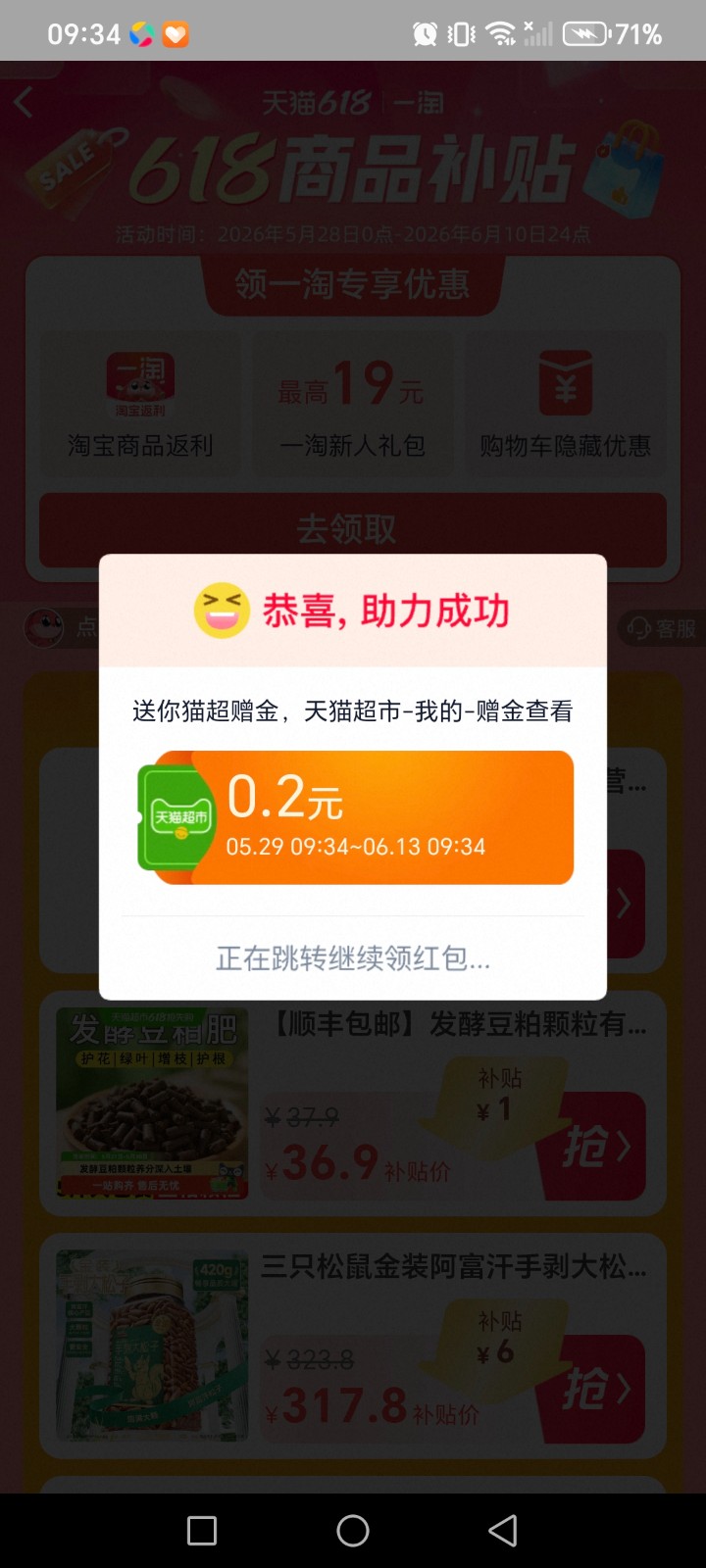Contact 客服 support
Image resolution: width=706 pixels, height=1568 pixels.
[662, 628]
